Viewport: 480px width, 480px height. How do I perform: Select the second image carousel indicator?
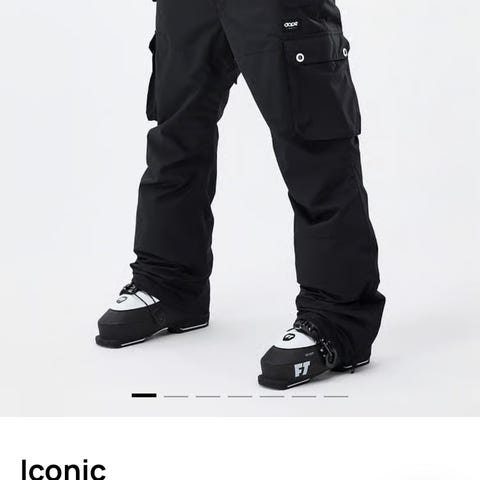[x=176, y=396]
